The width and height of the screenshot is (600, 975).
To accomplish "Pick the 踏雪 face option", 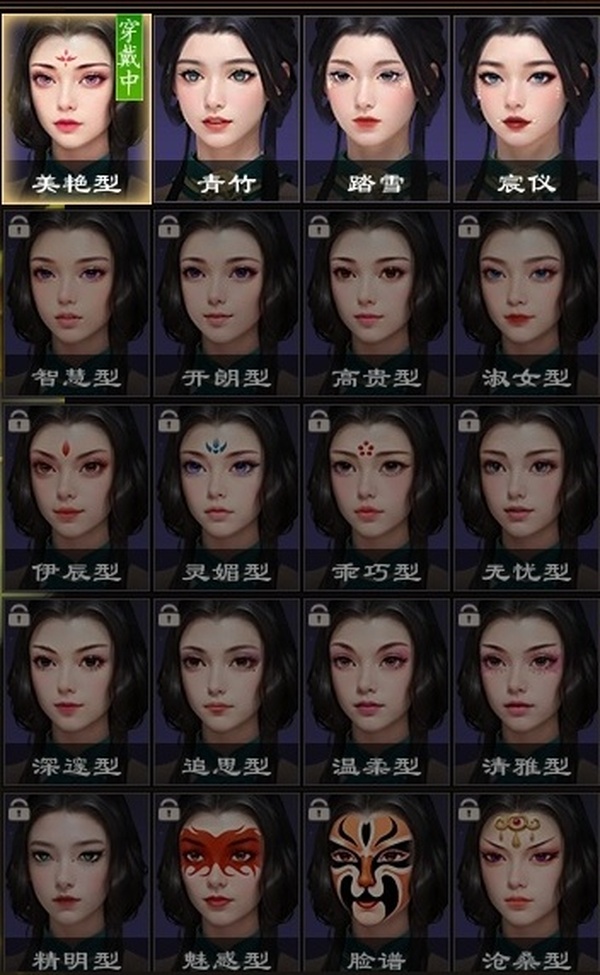I will [376, 108].
